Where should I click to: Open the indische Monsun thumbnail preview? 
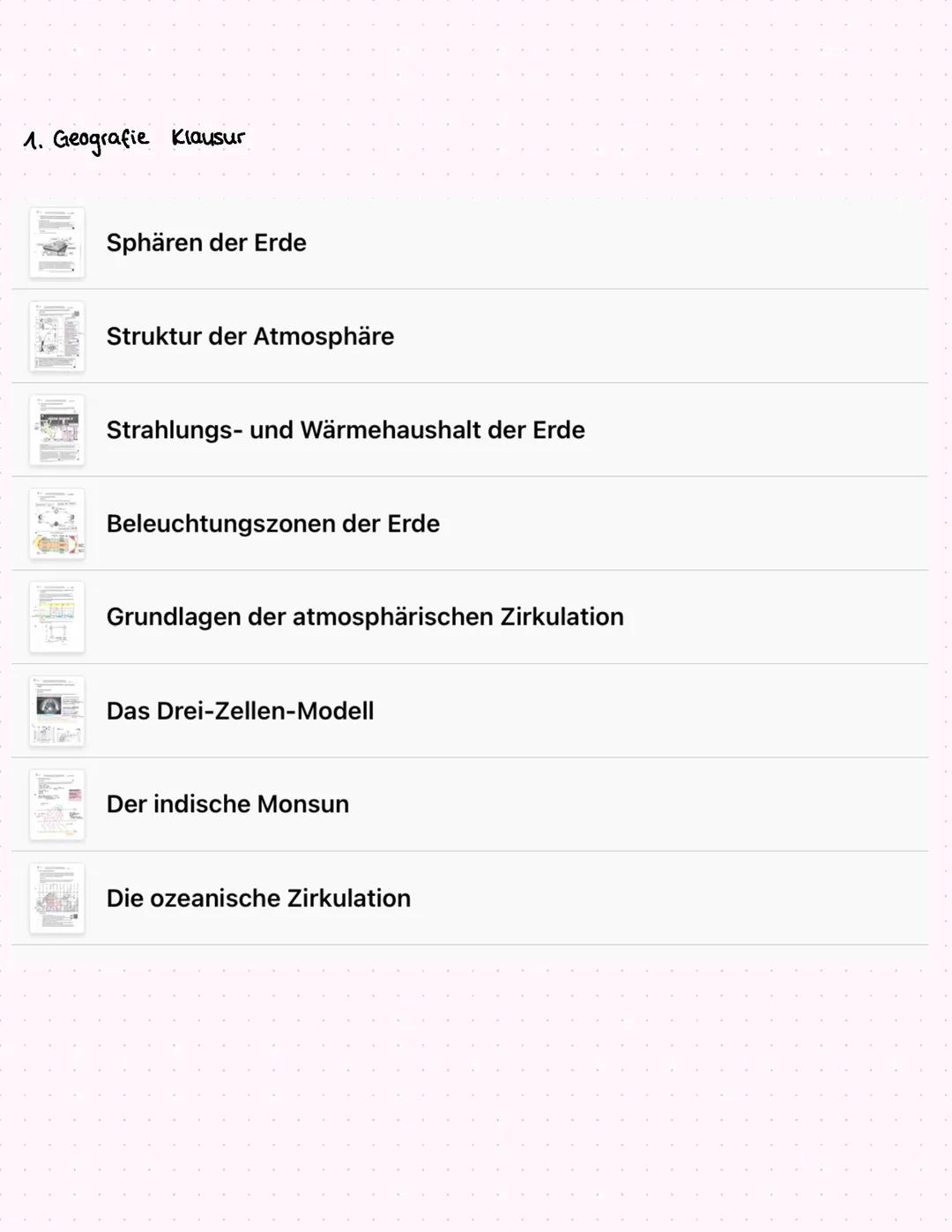tap(56, 804)
